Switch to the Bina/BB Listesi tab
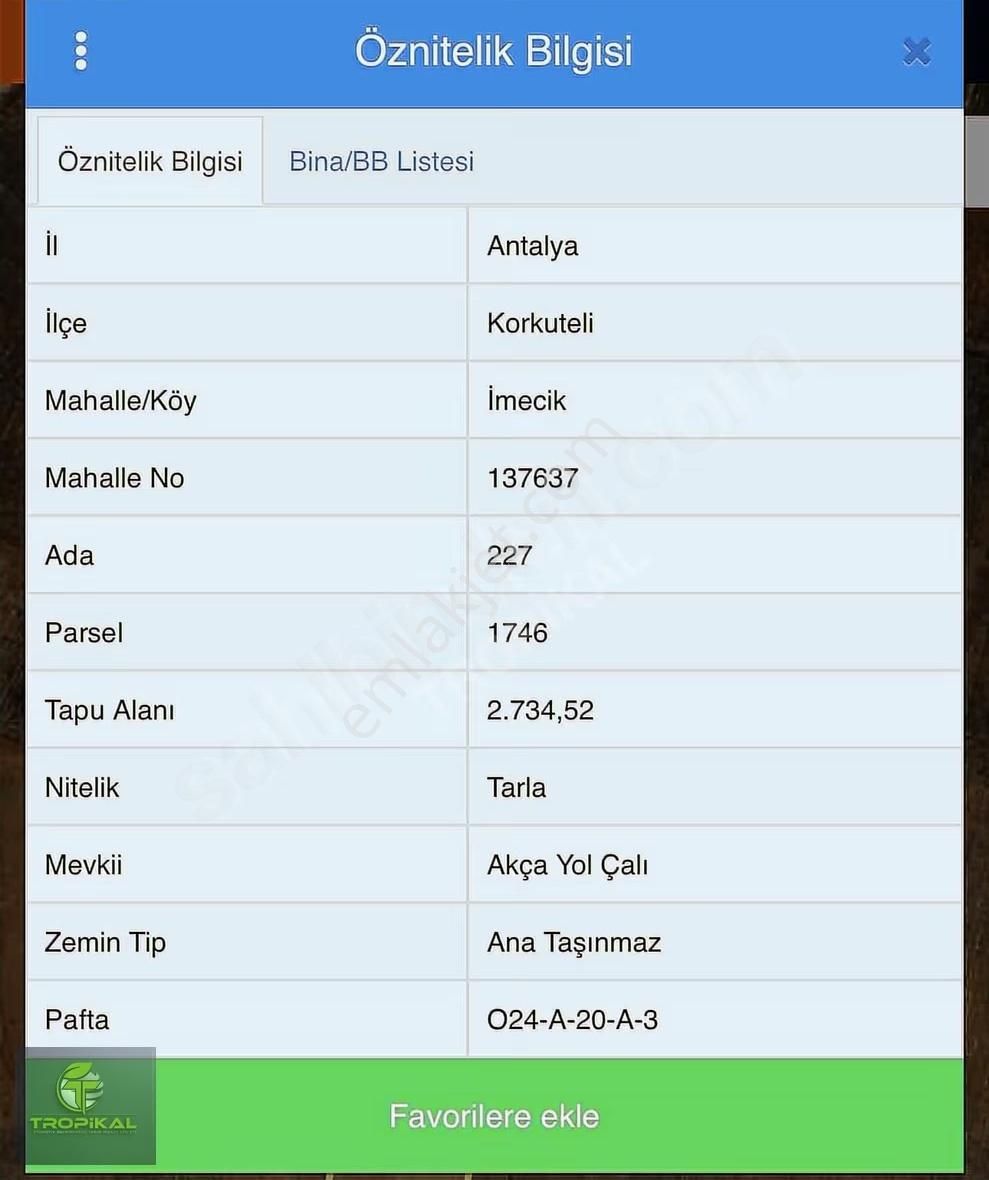Image resolution: width=989 pixels, height=1180 pixels. click(381, 160)
